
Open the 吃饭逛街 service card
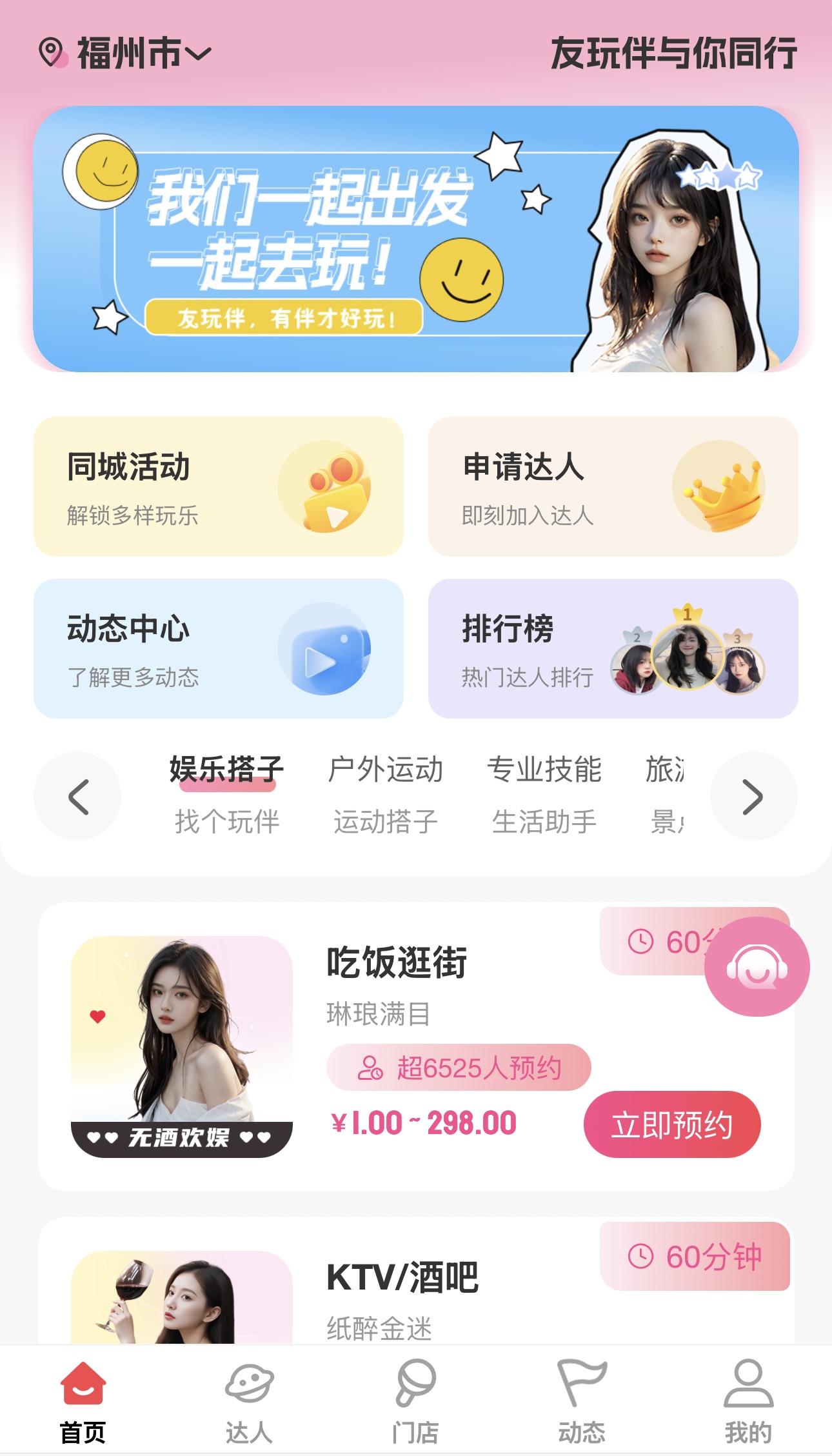coord(397,962)
